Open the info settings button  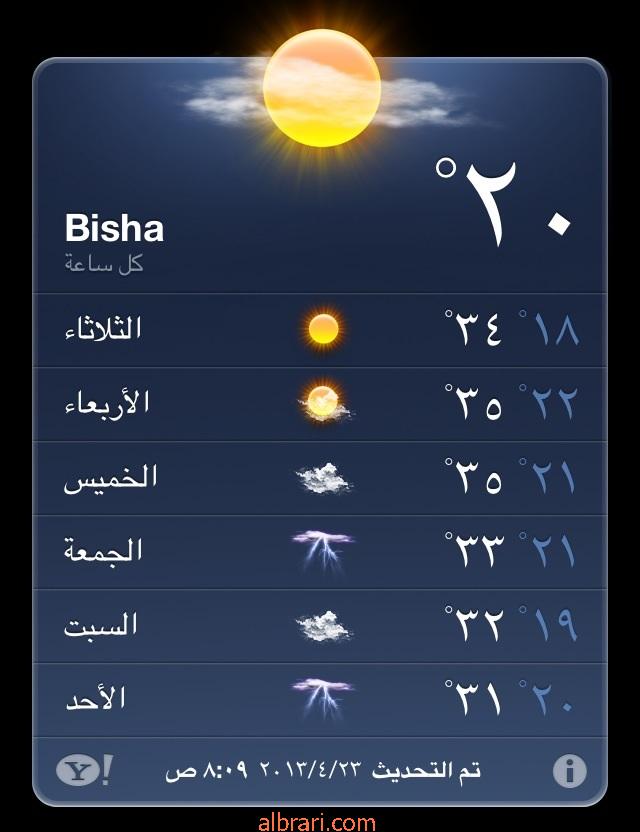click(x=569, y=771)
